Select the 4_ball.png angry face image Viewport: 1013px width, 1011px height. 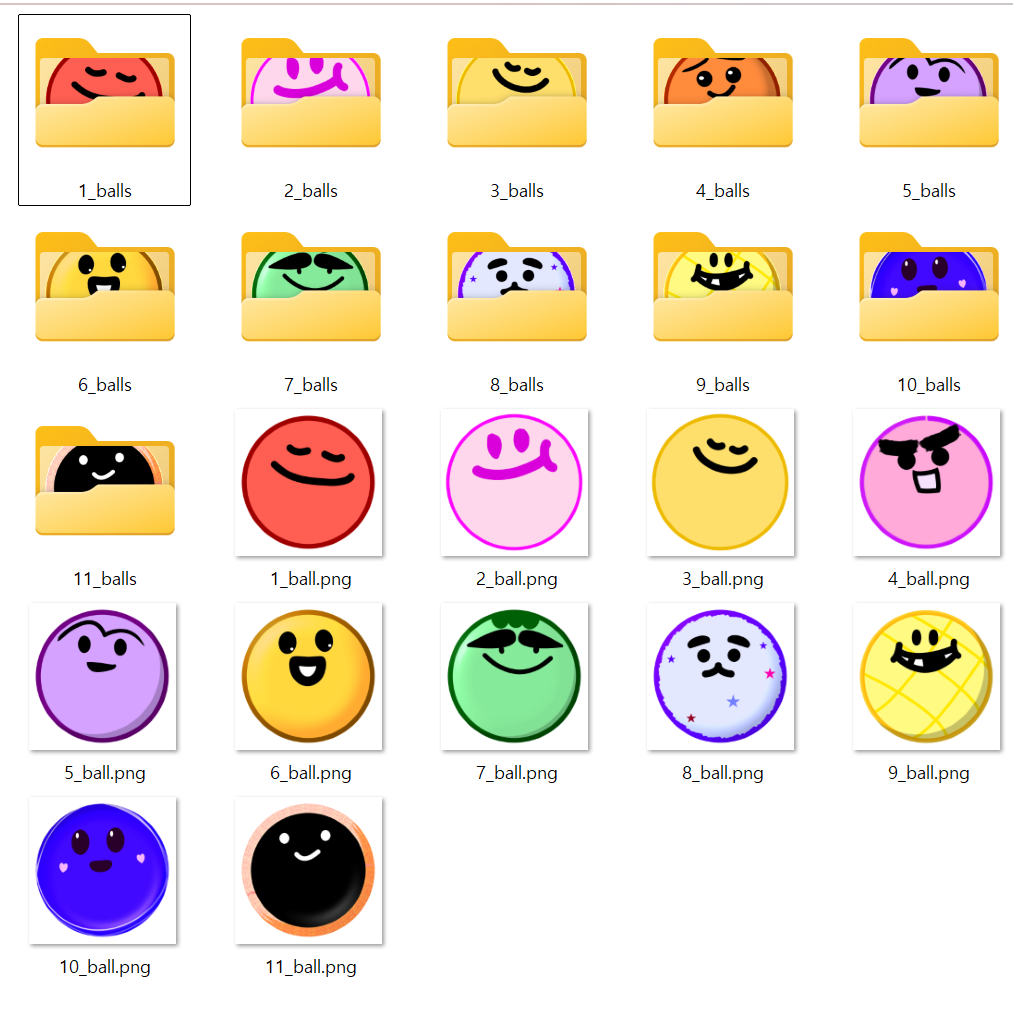point(927,482)
